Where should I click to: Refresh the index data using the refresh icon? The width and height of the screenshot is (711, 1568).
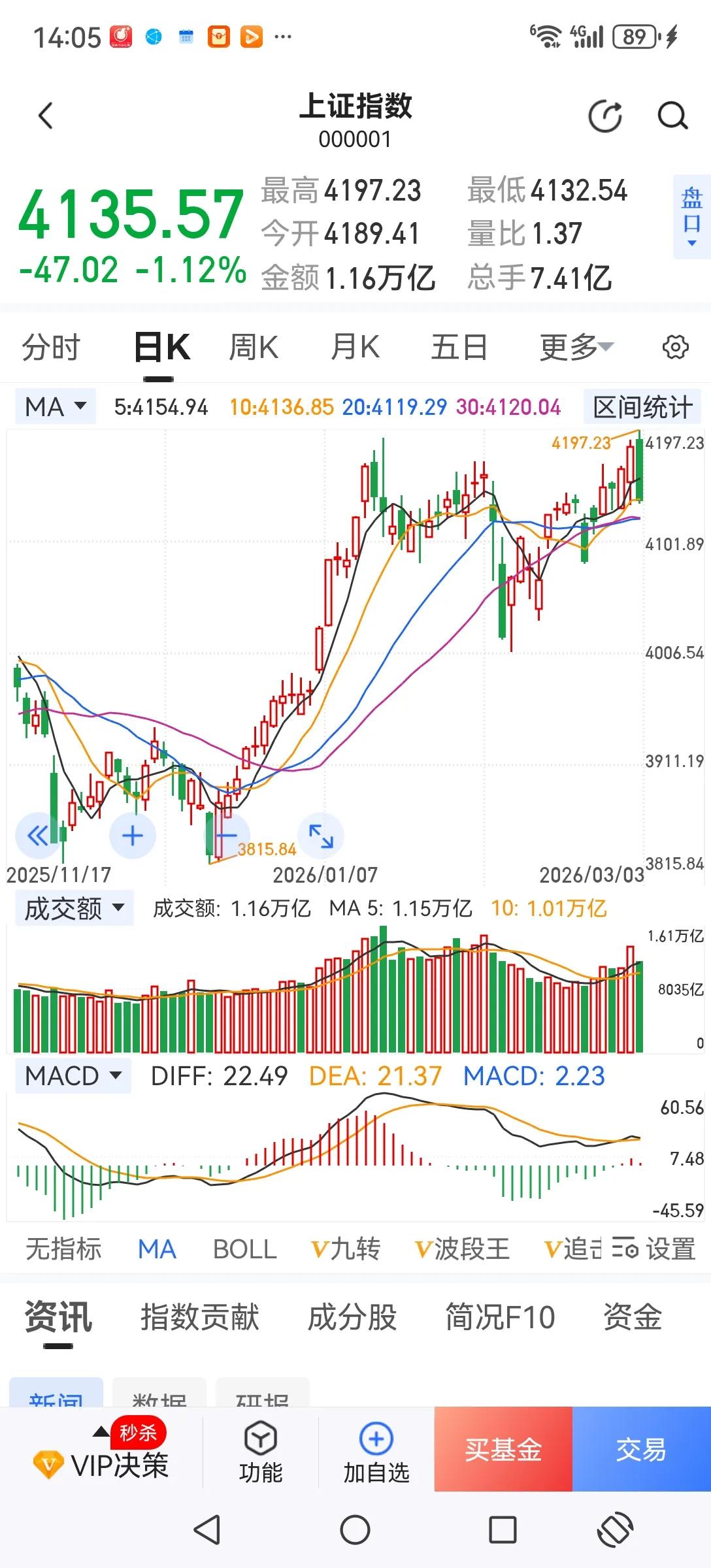(604, 116)
